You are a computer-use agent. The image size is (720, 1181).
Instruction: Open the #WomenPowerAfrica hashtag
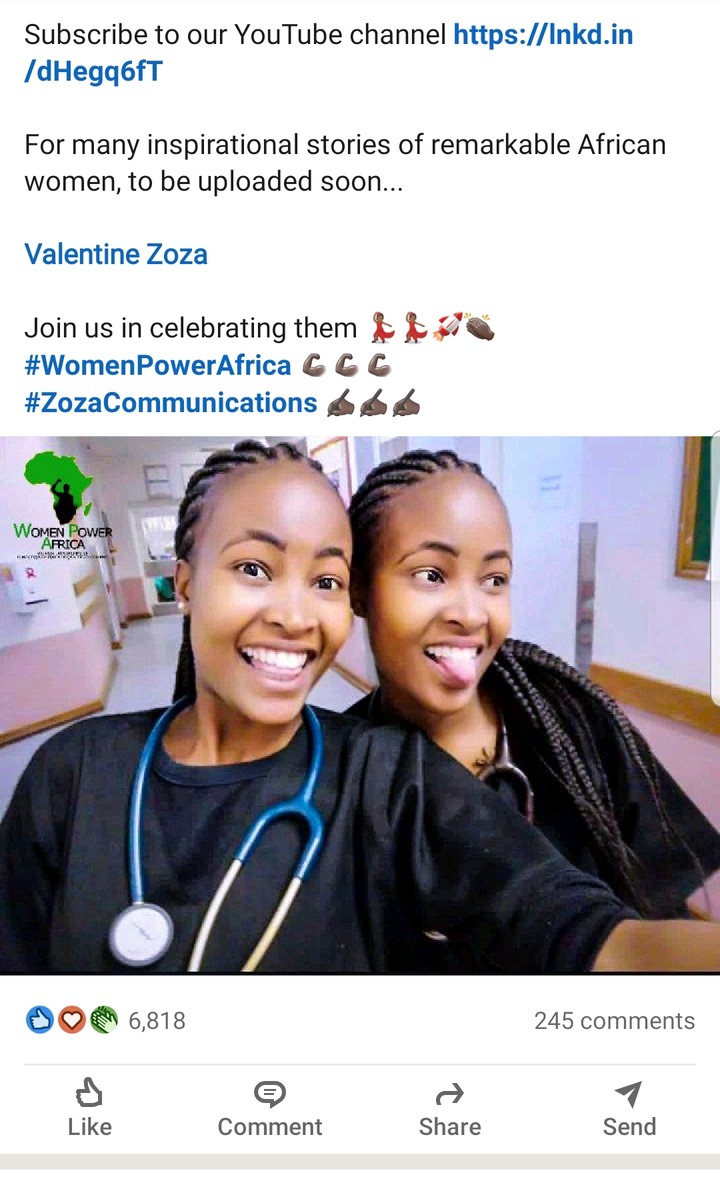(x=157, y=365)
